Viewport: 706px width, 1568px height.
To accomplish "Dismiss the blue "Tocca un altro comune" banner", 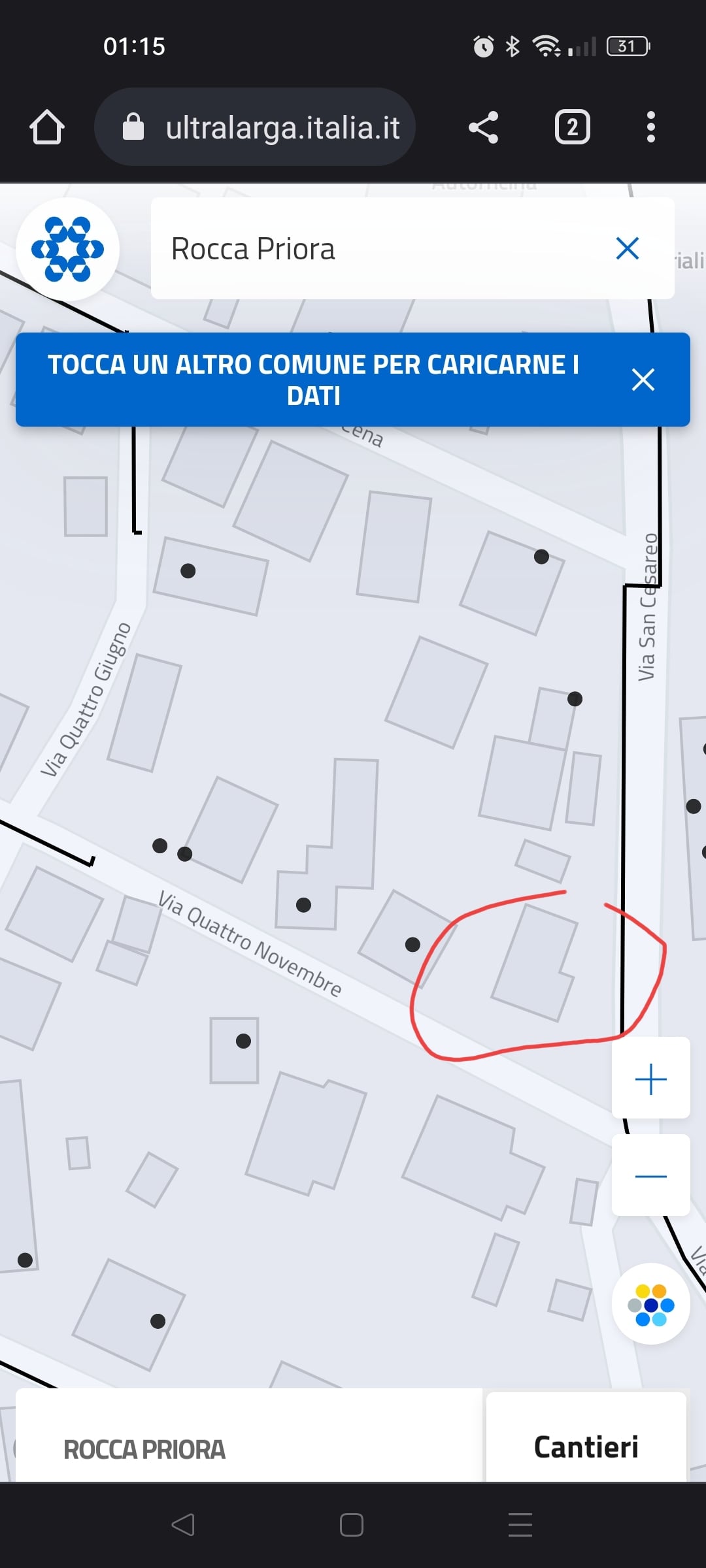I will [x=643, y=380].
